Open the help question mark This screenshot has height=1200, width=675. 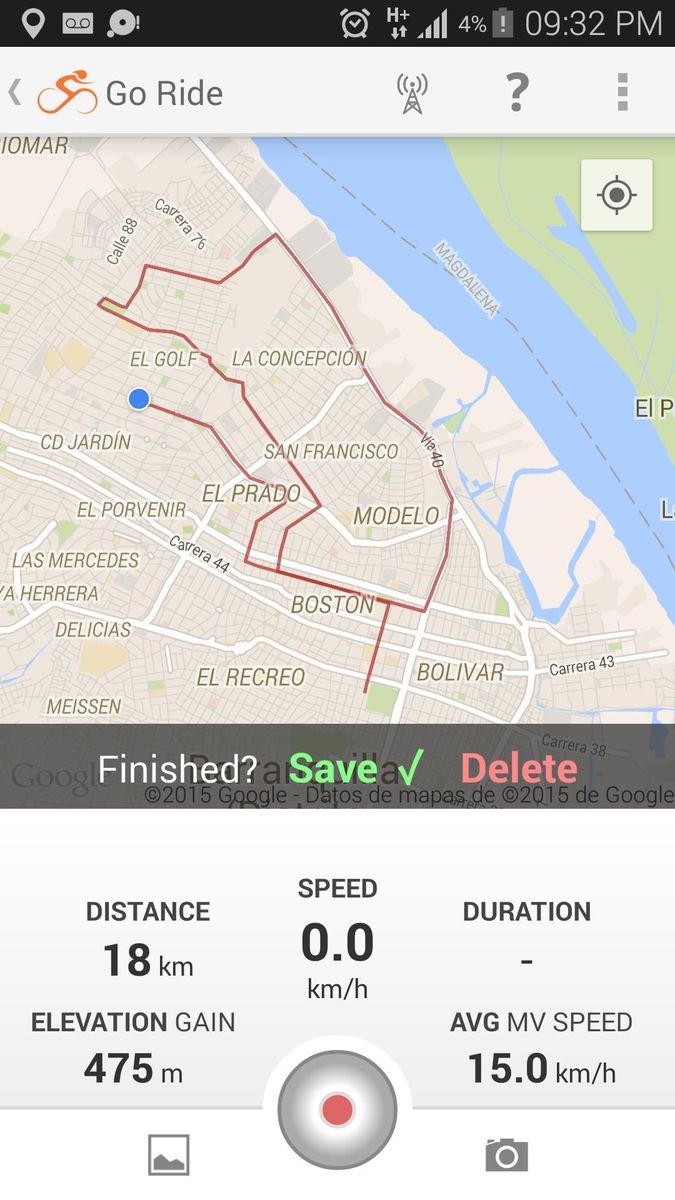(516, 93)
